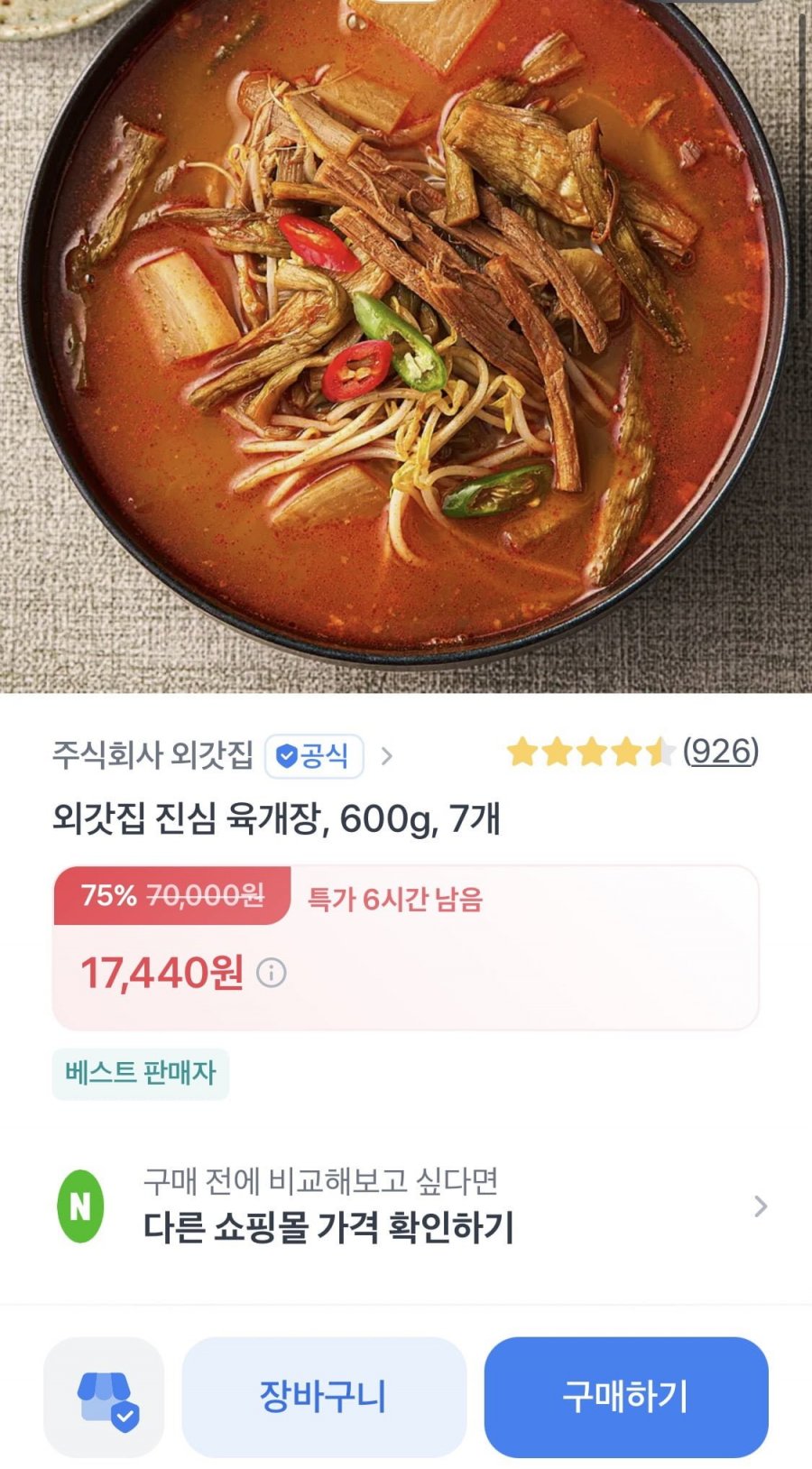
Task: Show price details info icon
Action: (272, 973)
